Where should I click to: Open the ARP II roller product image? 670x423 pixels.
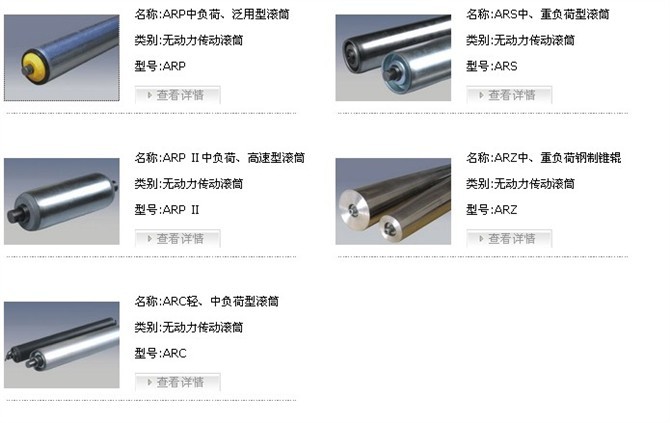tap(62, 202)
